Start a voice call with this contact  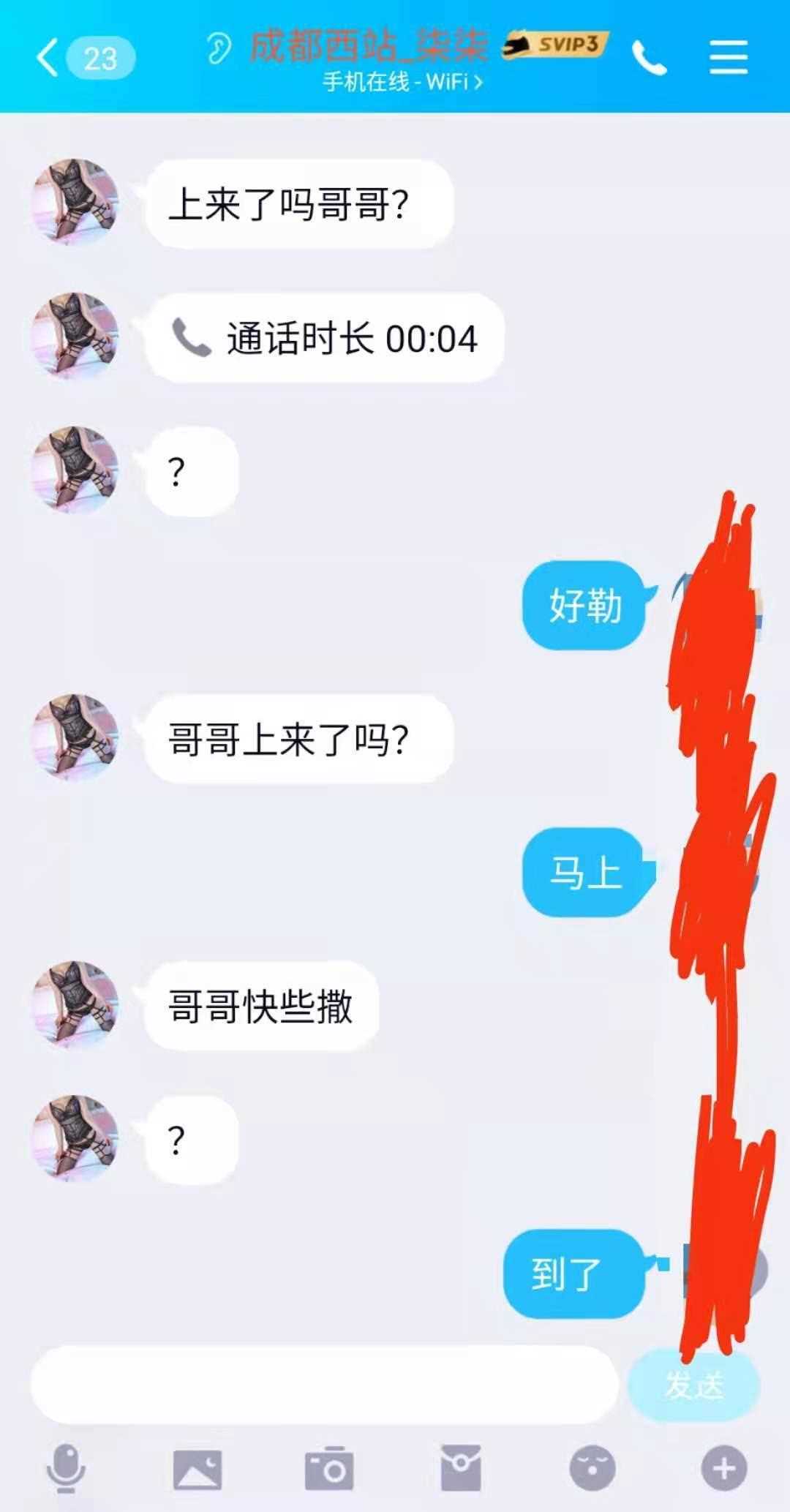(x=650, y=58)
